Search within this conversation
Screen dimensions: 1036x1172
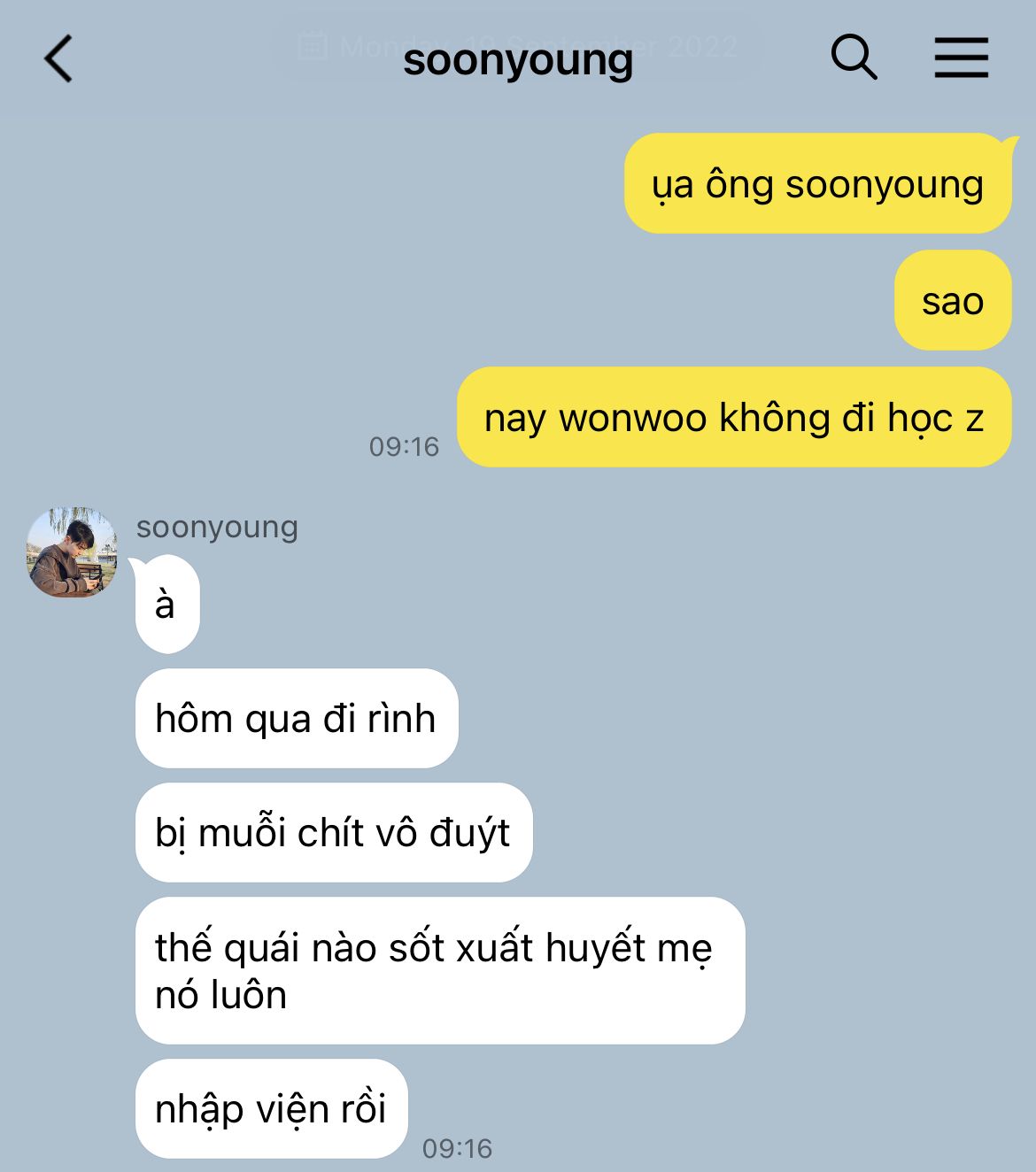point(853,58)
